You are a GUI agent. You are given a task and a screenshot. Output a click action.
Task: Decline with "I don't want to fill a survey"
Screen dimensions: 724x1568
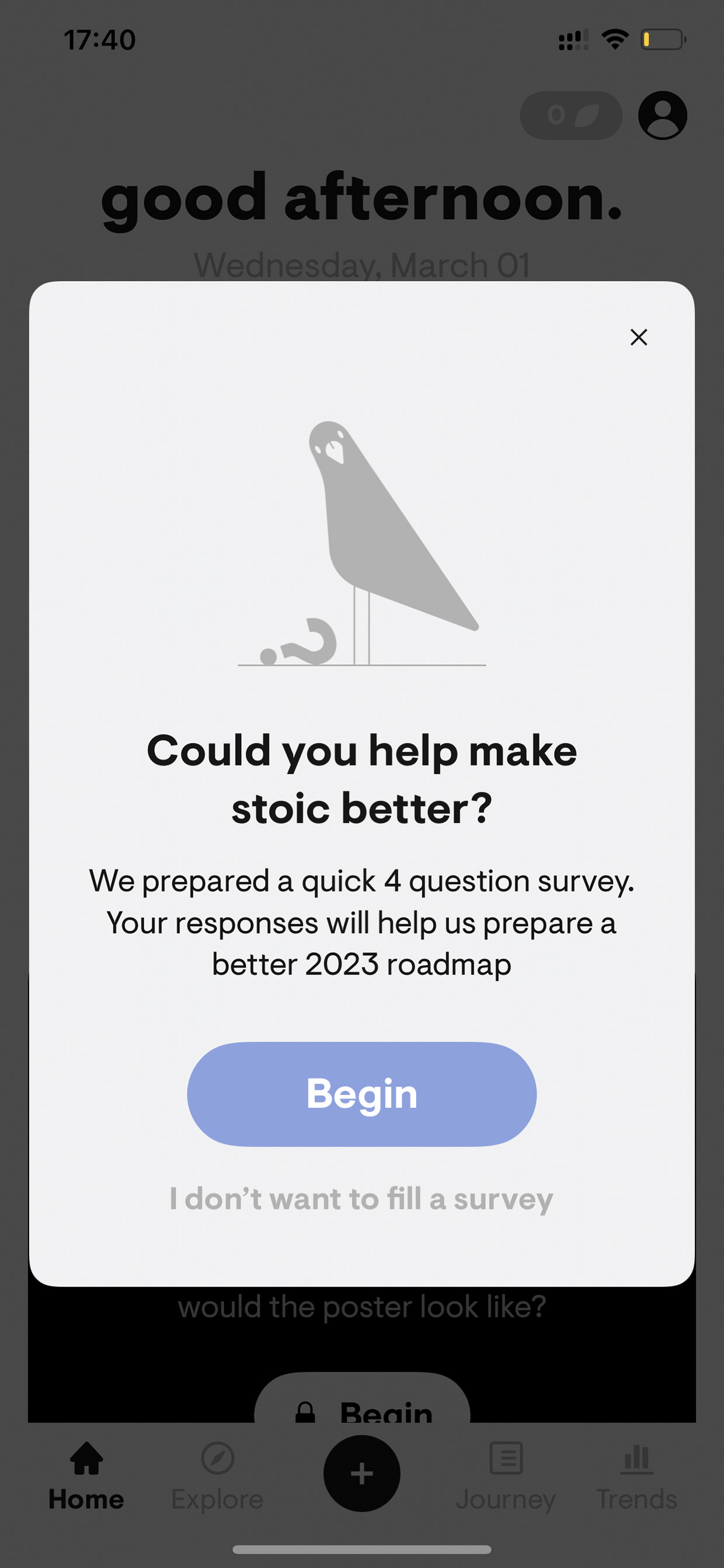coord(361,1198)
